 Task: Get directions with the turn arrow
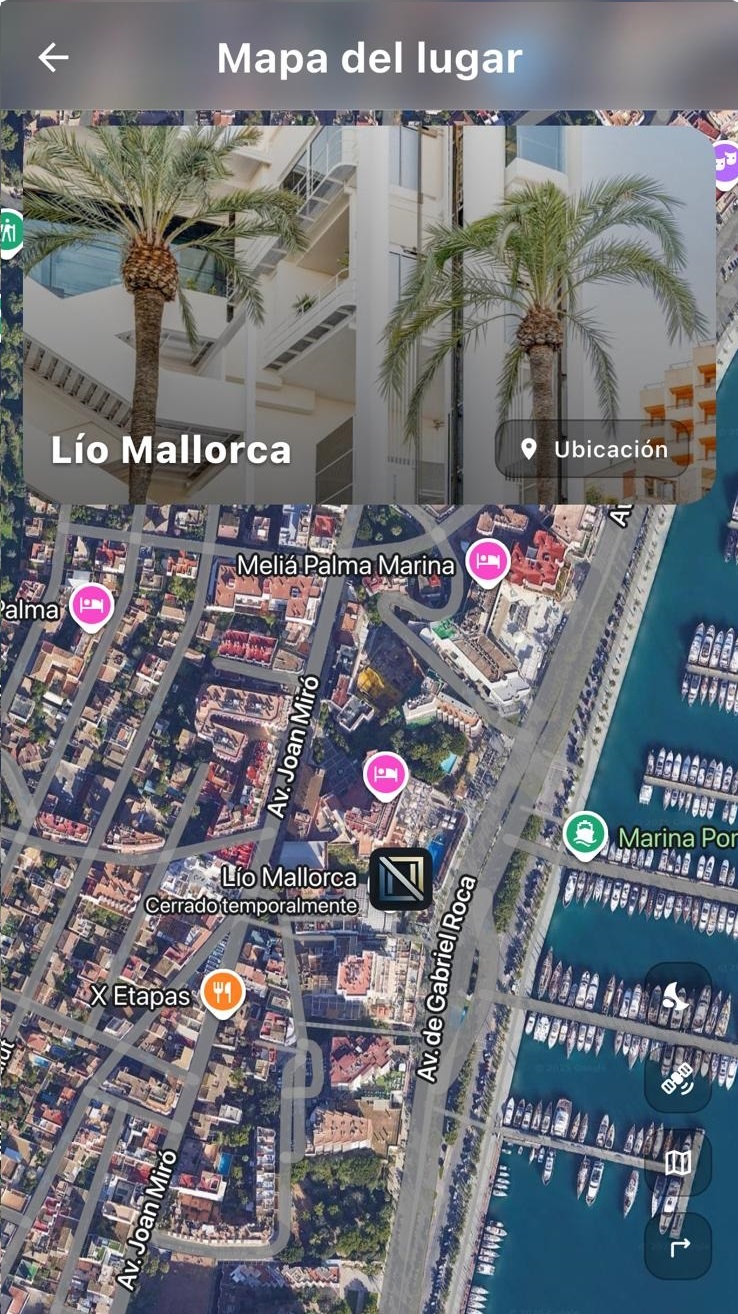coord(678,1246)
